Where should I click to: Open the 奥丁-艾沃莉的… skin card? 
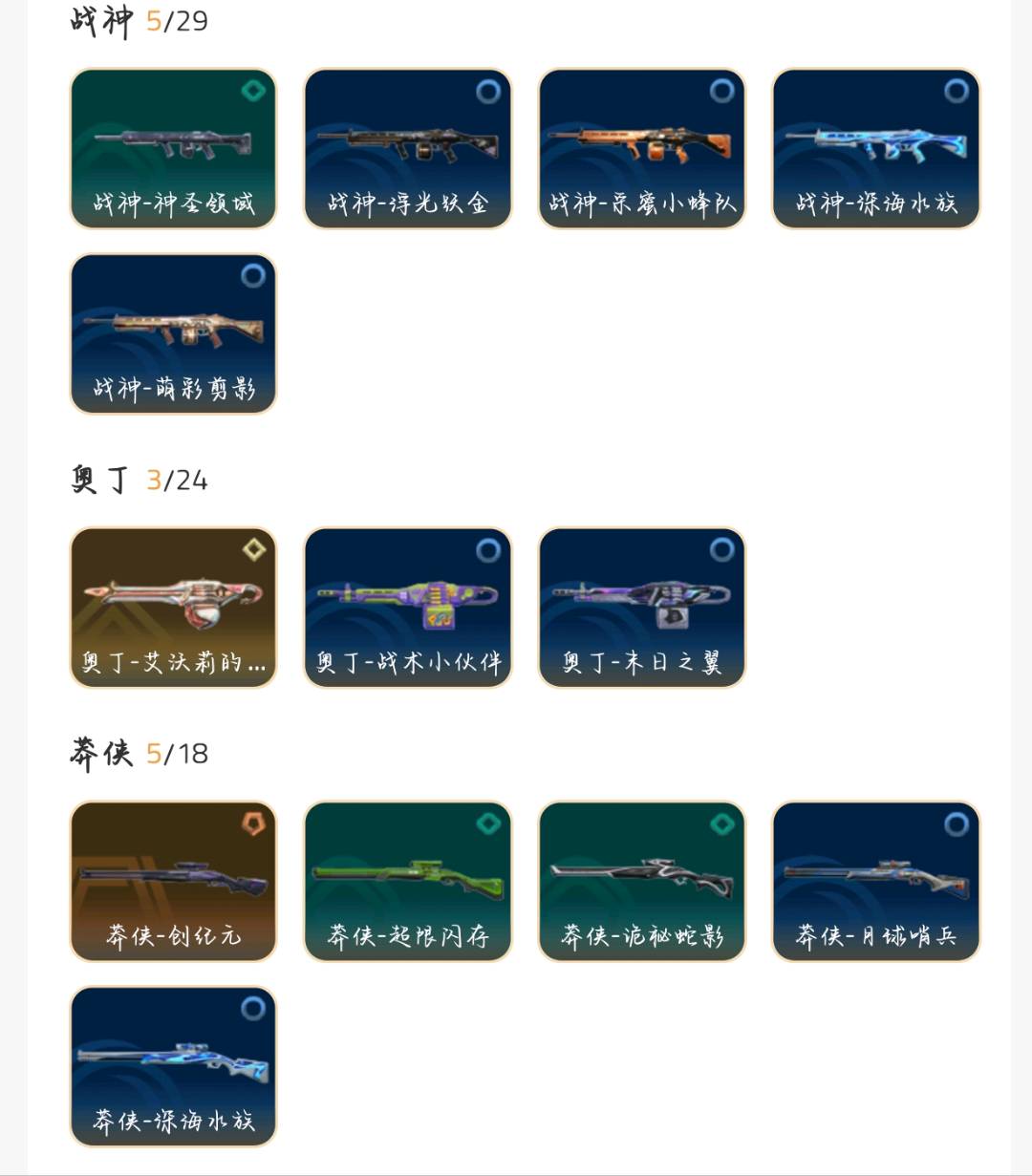pos(173,608)
